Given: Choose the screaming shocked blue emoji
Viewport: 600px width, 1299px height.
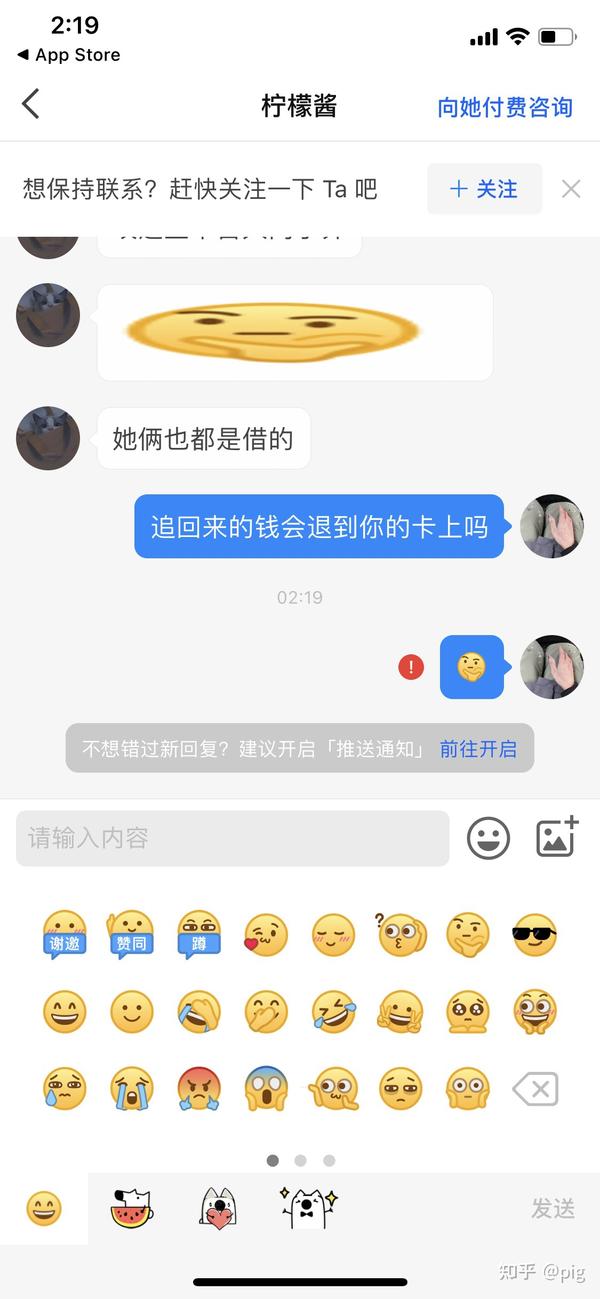Looking at the screenshot, I should tap(266, 1089).
